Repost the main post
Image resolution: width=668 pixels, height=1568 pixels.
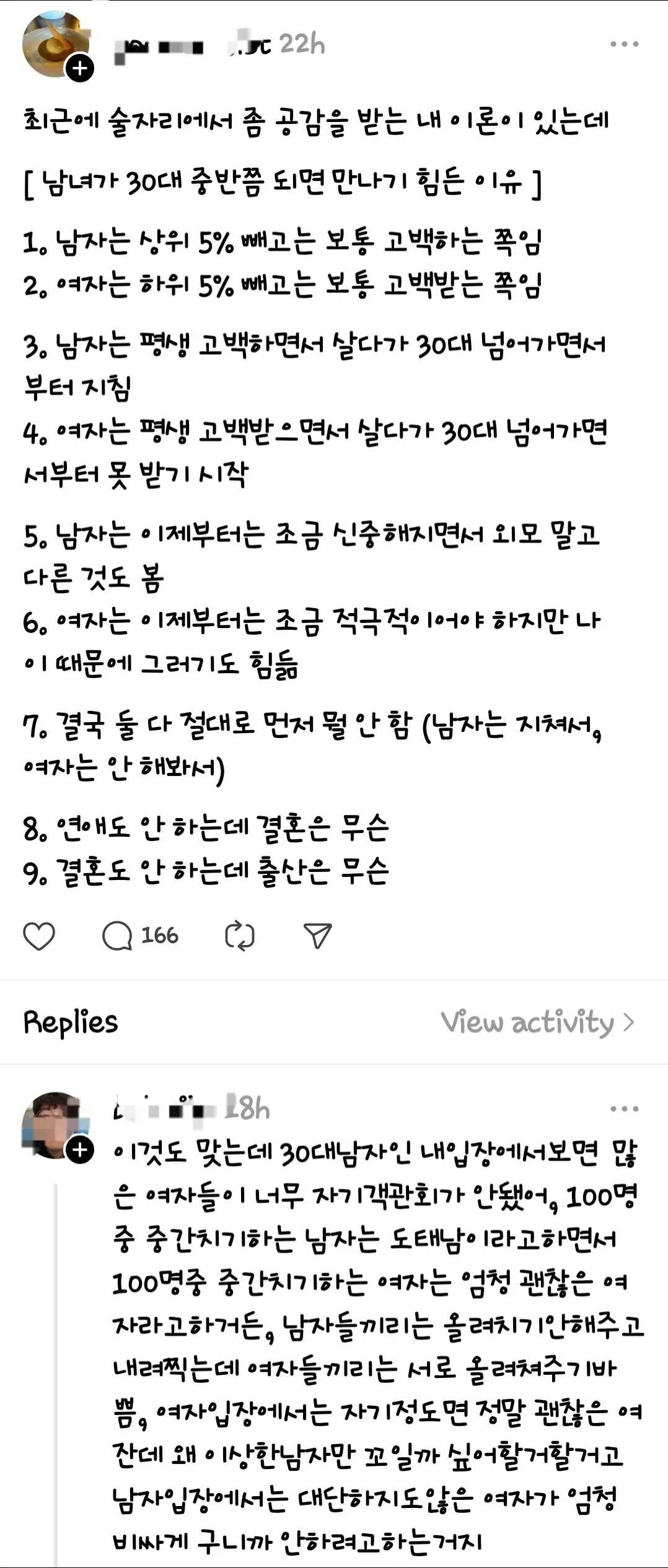(x=239, y=936)
